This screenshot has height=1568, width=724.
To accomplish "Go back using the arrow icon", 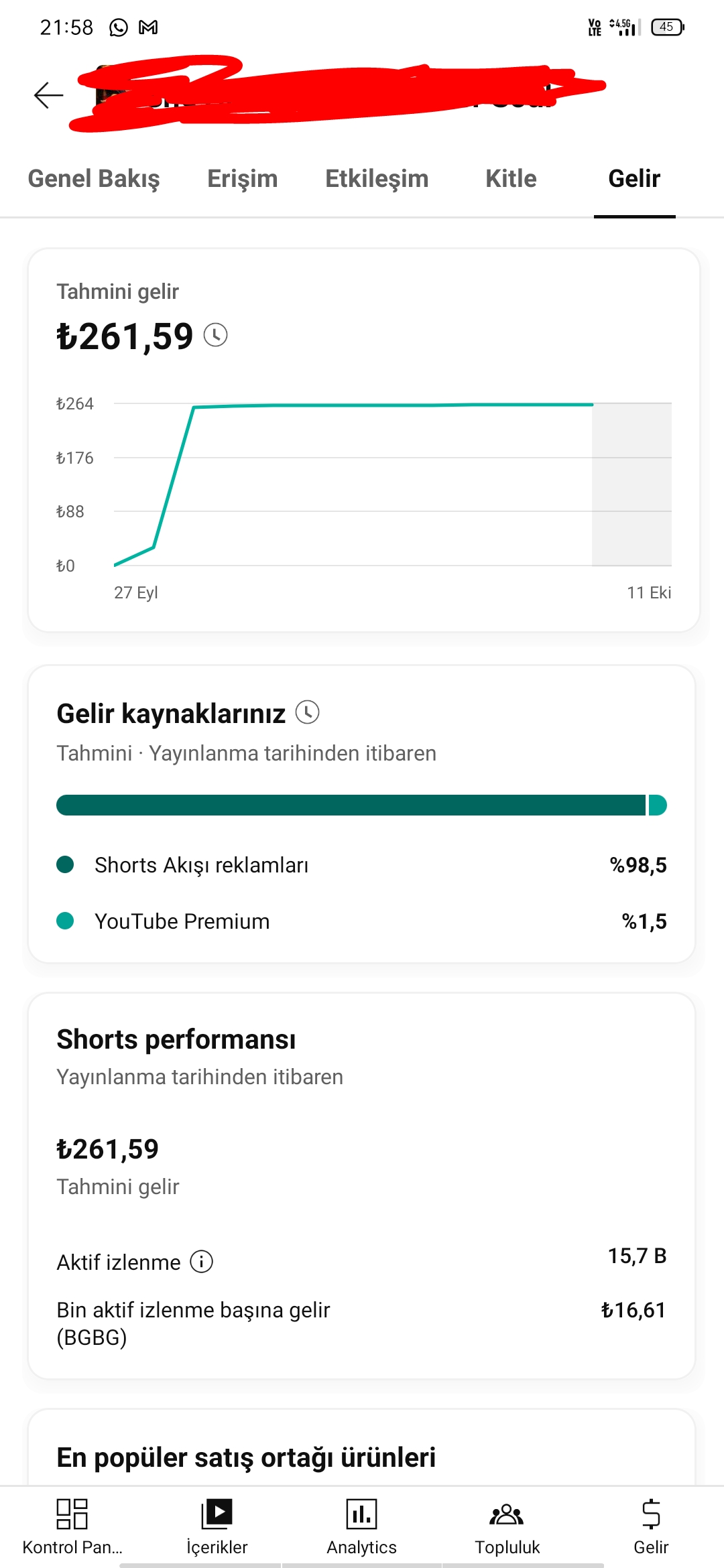I will coord(49,95).
